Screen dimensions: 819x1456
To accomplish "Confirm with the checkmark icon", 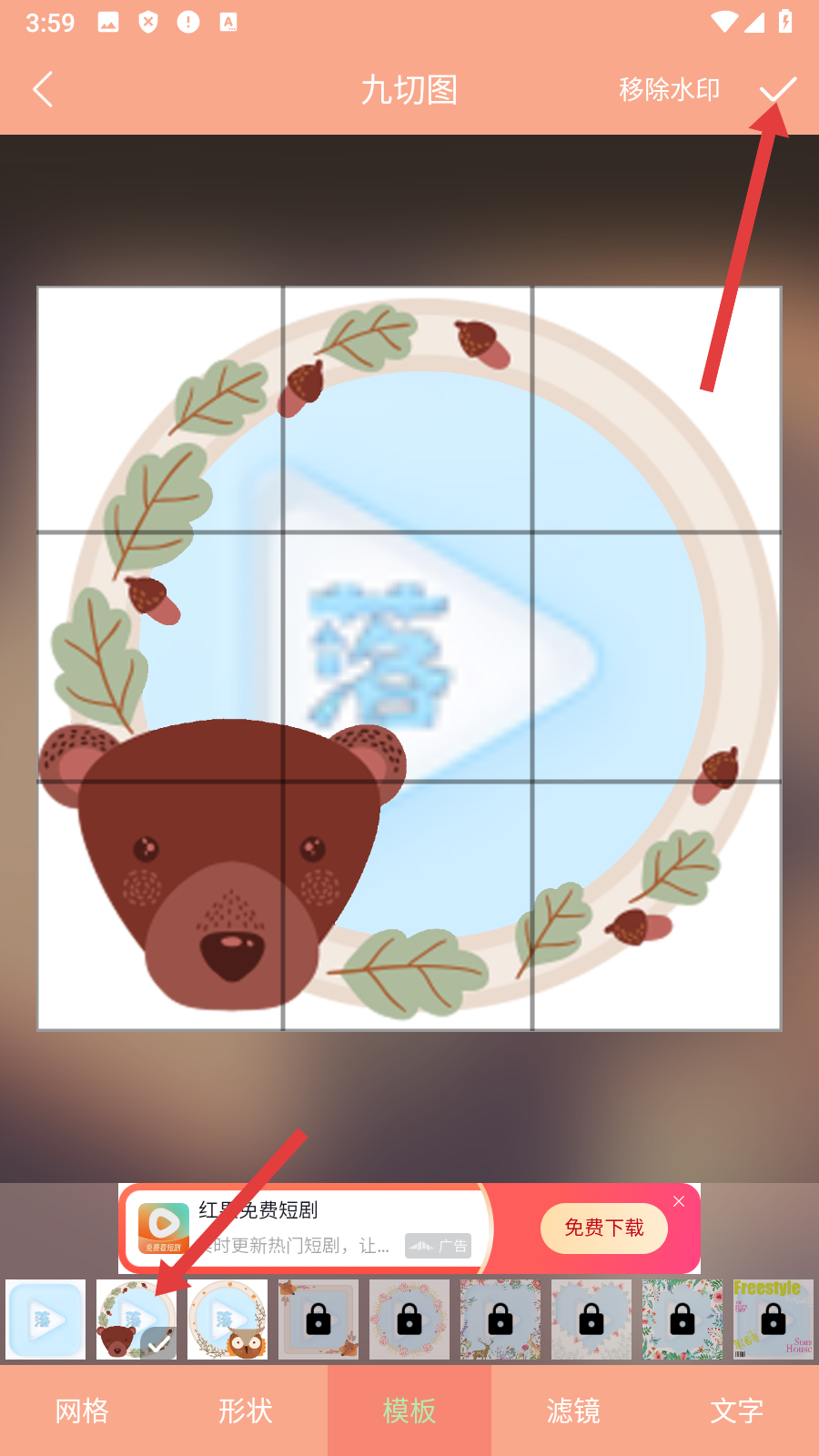I will pyautogui.click(x=778, y=89).
